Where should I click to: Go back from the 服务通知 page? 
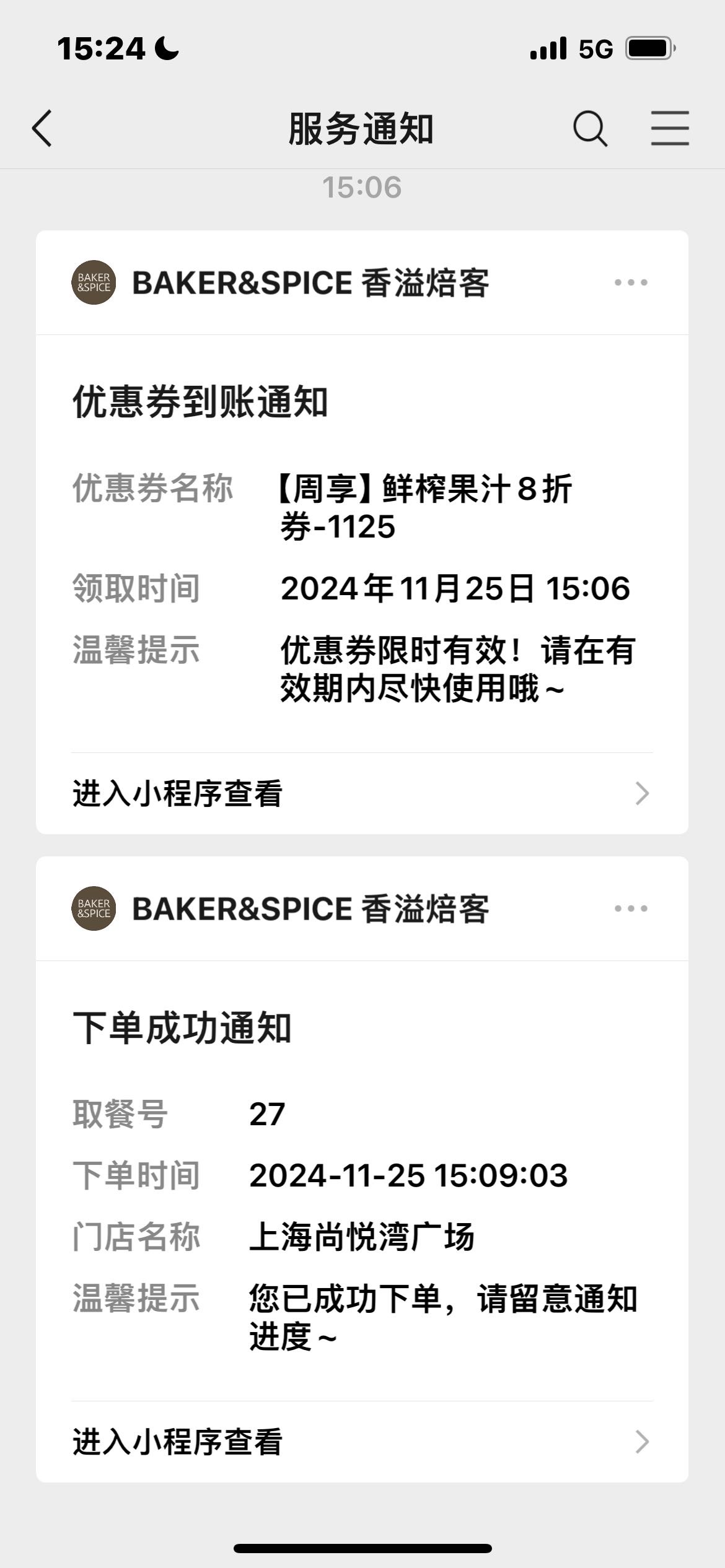pyautogui.click(x=42, y=129)
